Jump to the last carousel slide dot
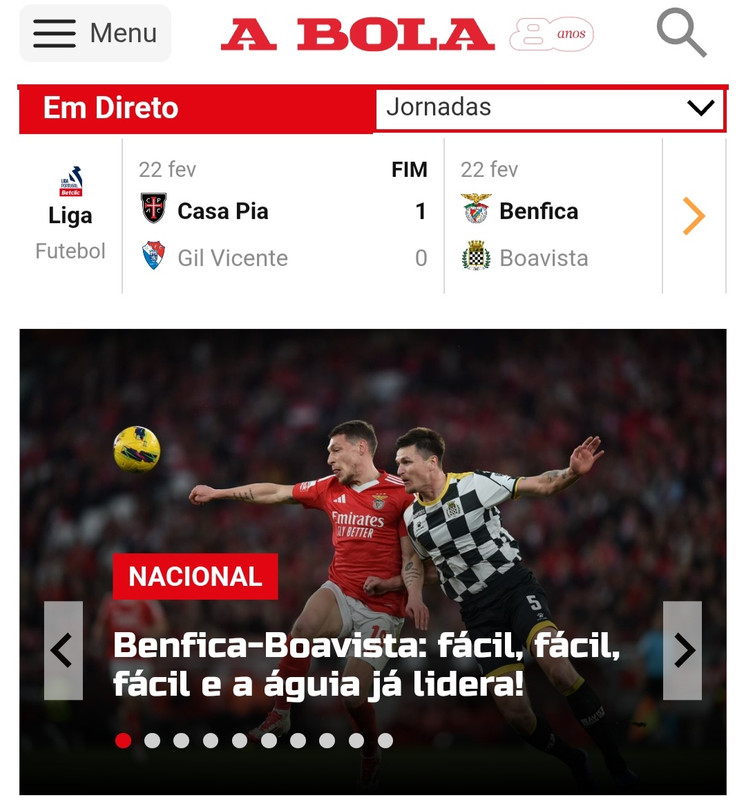Viewport: 746px width, 800px height. (x=385, y=740)
